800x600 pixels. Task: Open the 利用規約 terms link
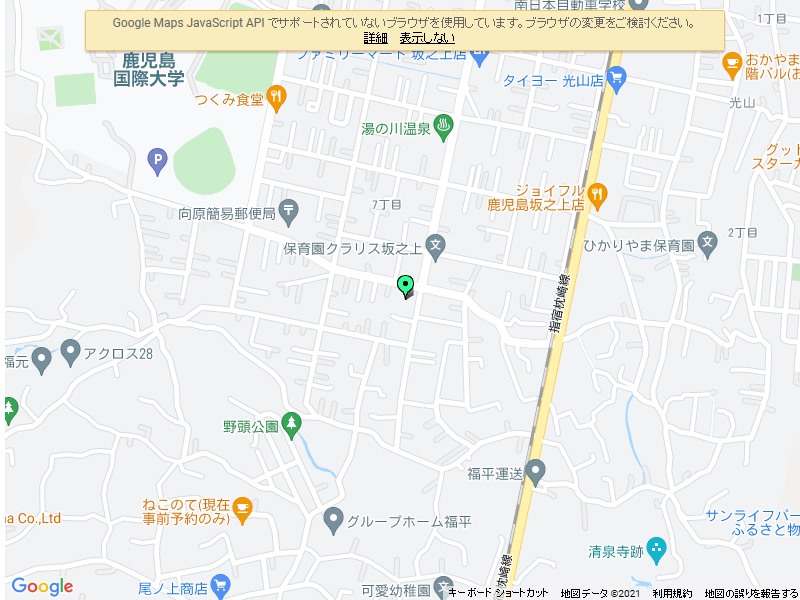[672, 593]
